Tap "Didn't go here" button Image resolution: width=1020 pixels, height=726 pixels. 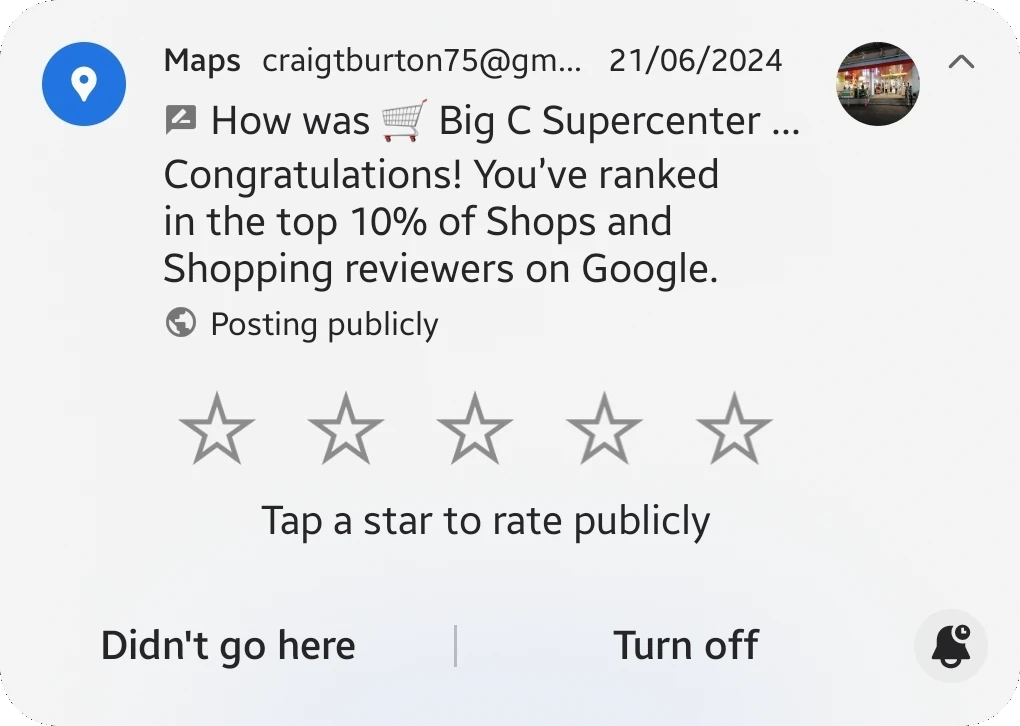228,646
